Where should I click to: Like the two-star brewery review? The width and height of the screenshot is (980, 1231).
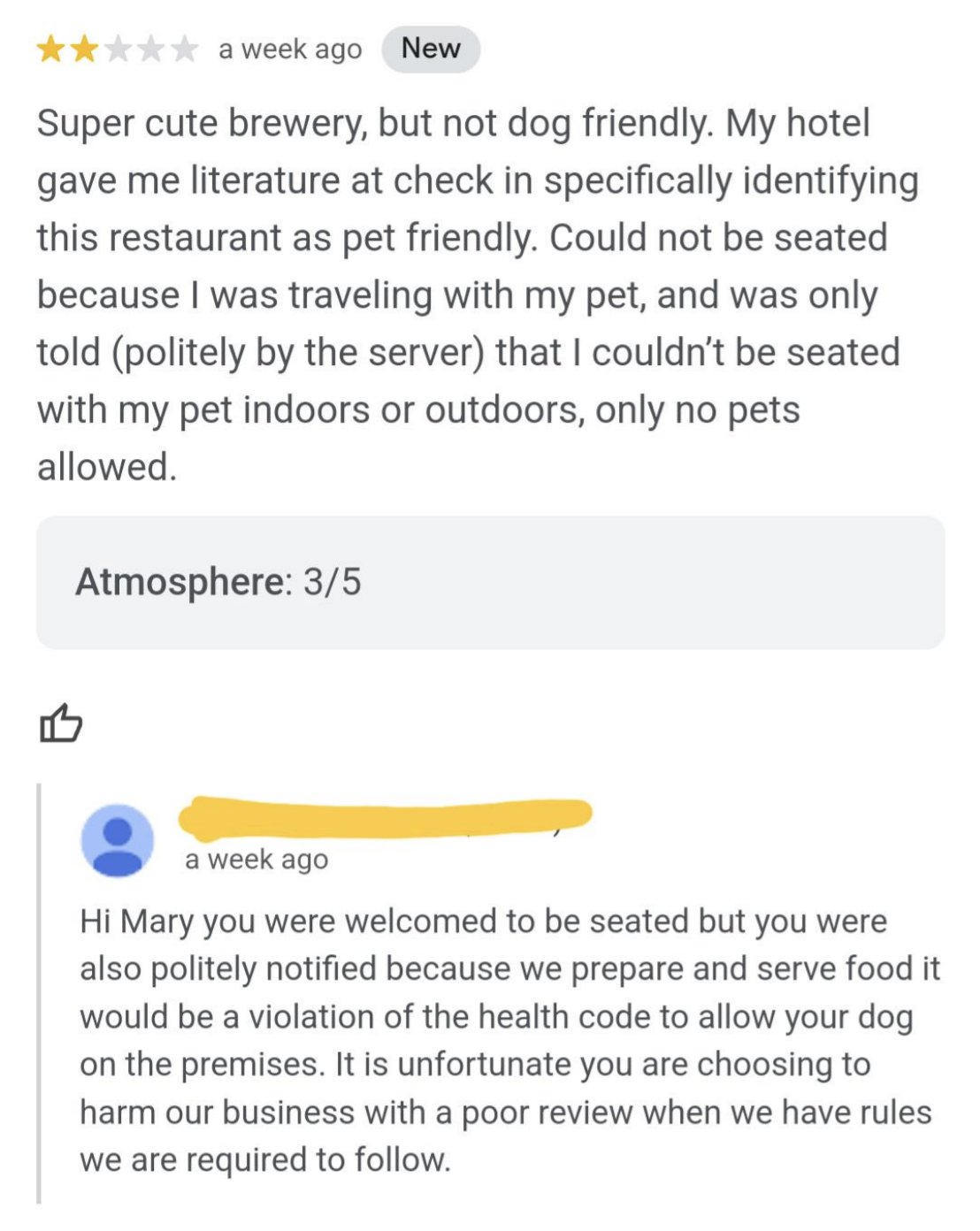pyautogui.click(x=60, y=723)
